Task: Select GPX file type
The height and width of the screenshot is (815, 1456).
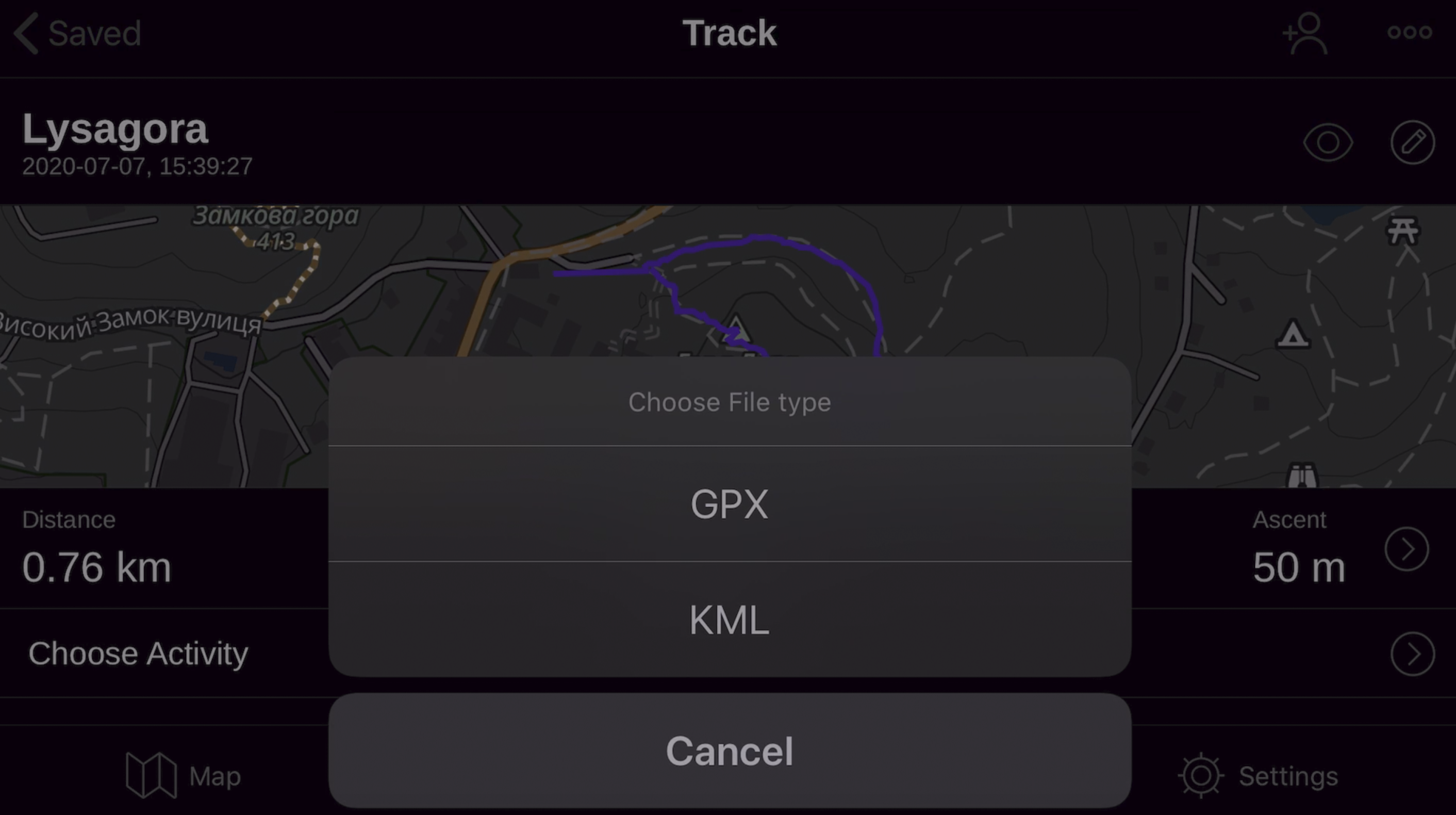Action: pyautogui.click(x=729, y=504)
